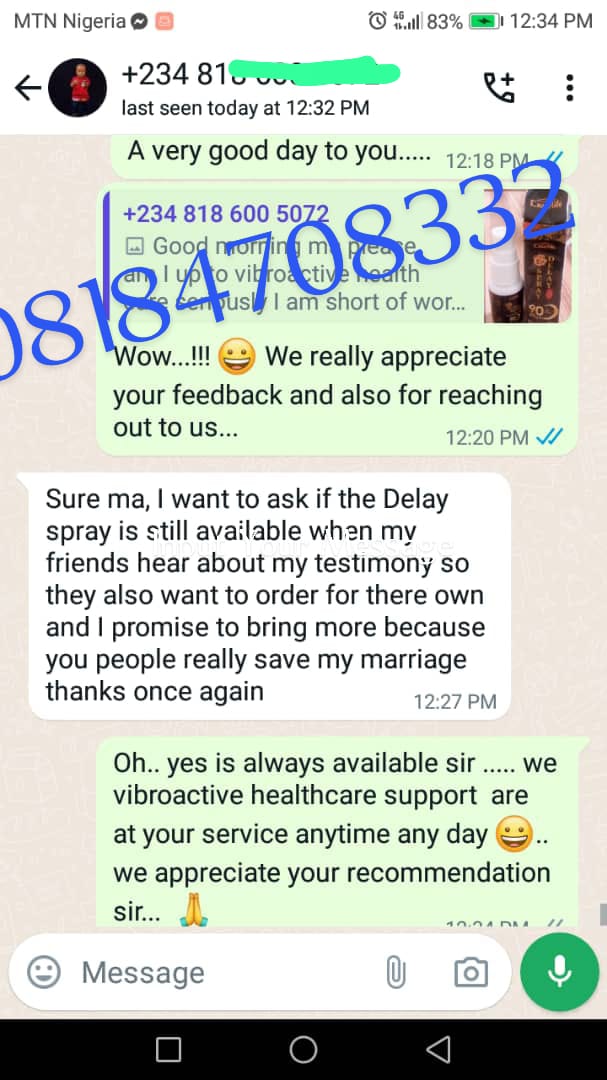Focus the Message text field

pos(220,971)
